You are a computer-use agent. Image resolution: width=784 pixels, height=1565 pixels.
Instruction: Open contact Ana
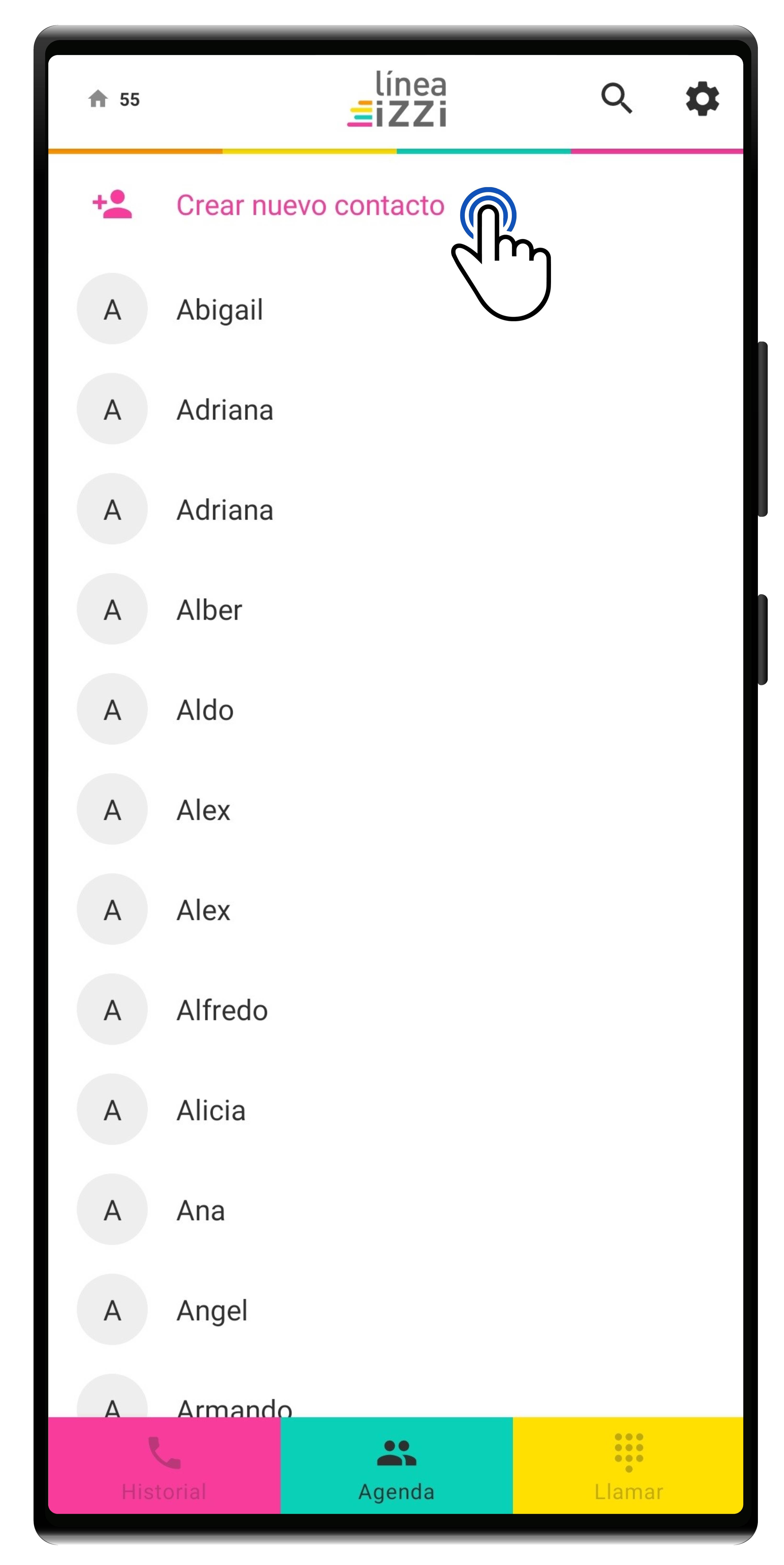click(x=200, y=1211)
